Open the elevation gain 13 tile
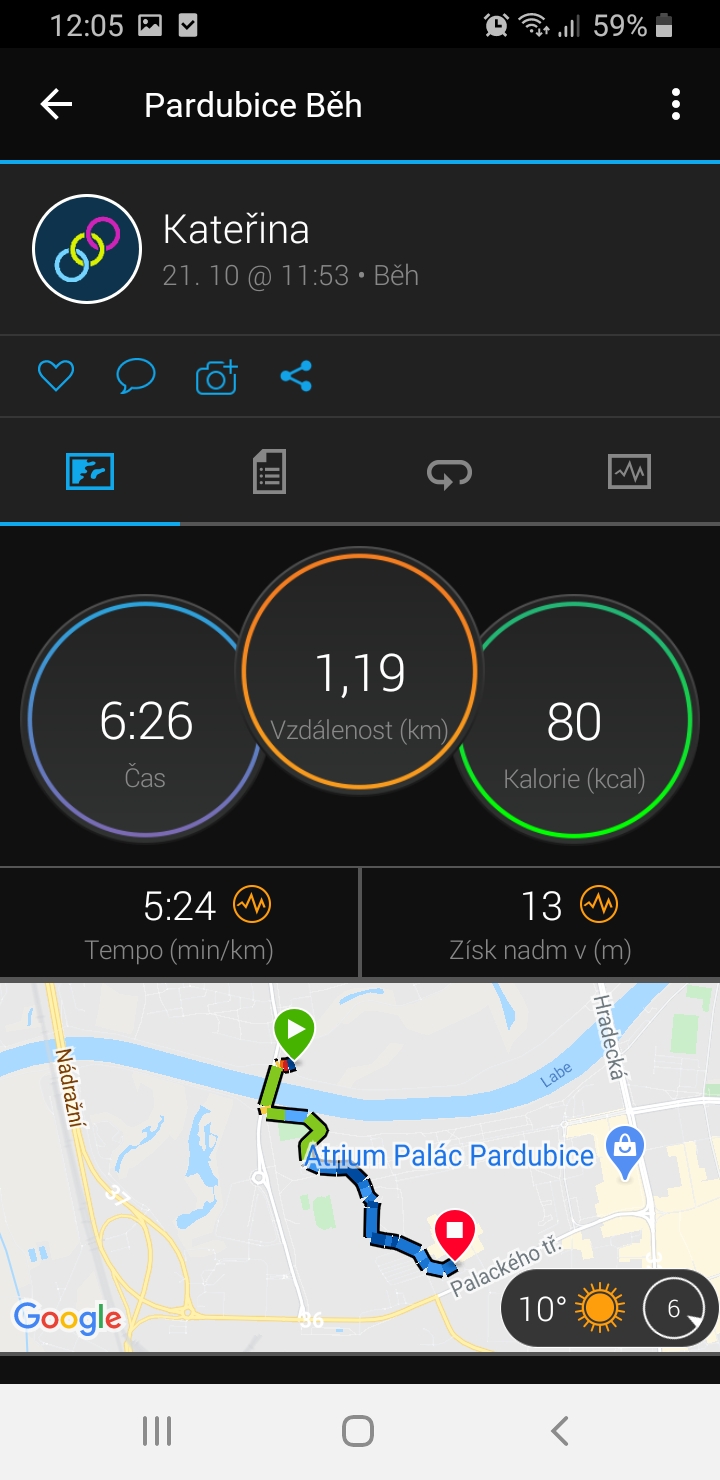Image resolution: width=720 pixels, height=1480 pixels. pos(541,924)
